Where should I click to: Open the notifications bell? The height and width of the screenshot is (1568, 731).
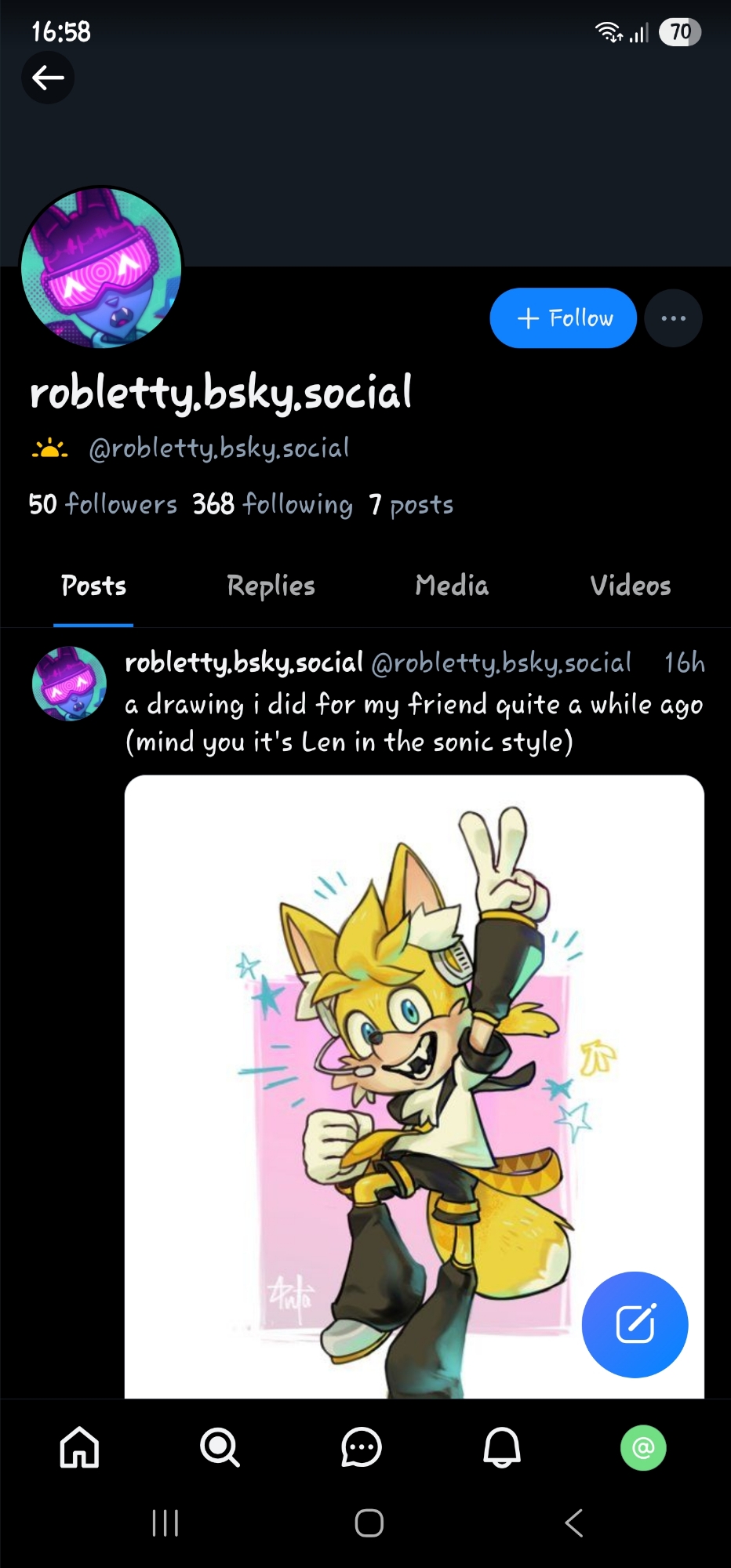point(502,1447)
